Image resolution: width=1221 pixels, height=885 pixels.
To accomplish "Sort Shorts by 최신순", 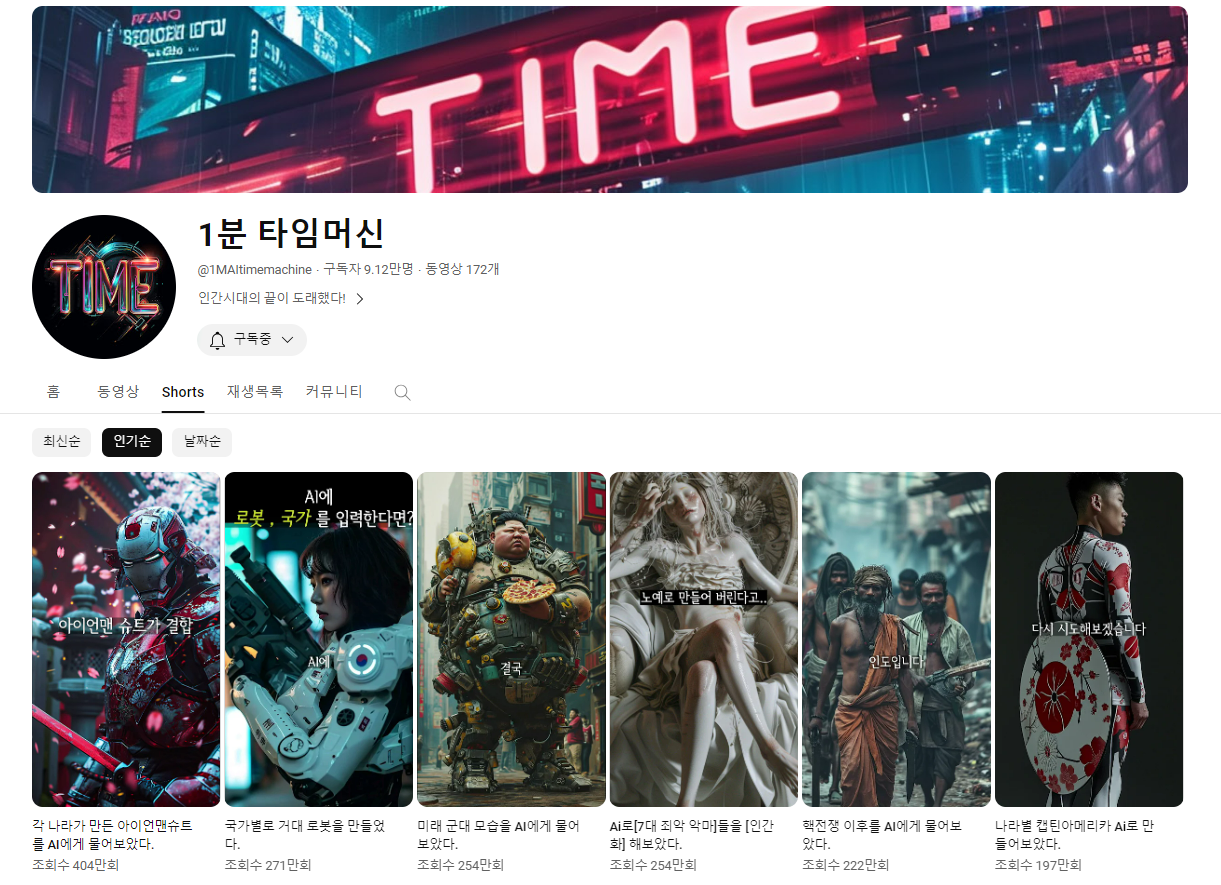I will coord(62,442).
